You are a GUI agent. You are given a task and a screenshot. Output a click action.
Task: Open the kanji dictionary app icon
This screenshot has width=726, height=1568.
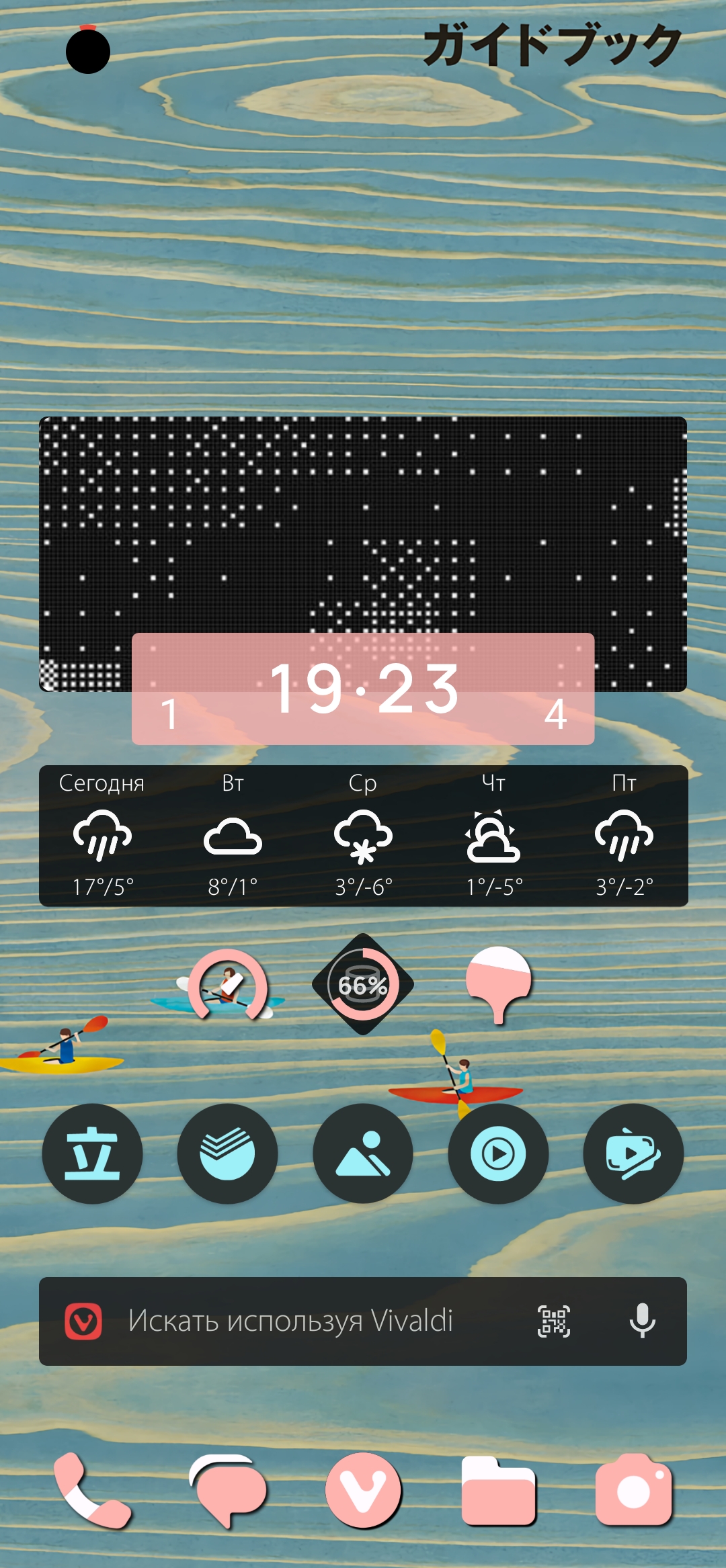(x=92, y=1153)
